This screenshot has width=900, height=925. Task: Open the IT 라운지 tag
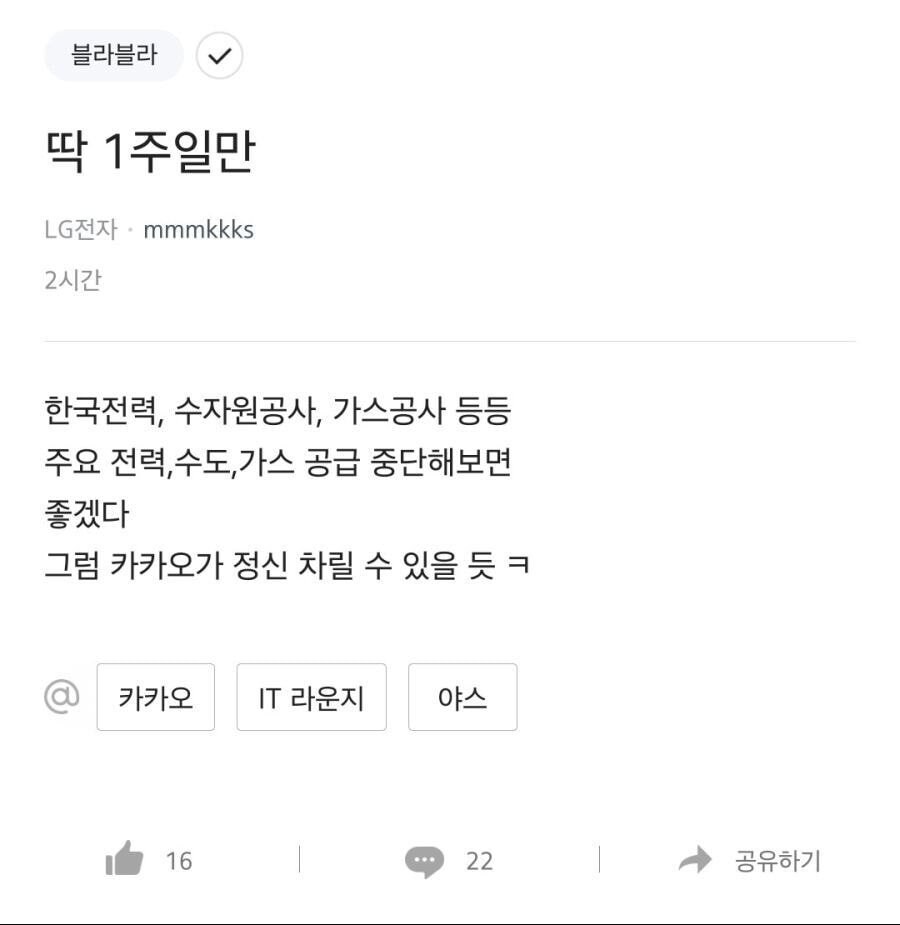coord(311,697)
